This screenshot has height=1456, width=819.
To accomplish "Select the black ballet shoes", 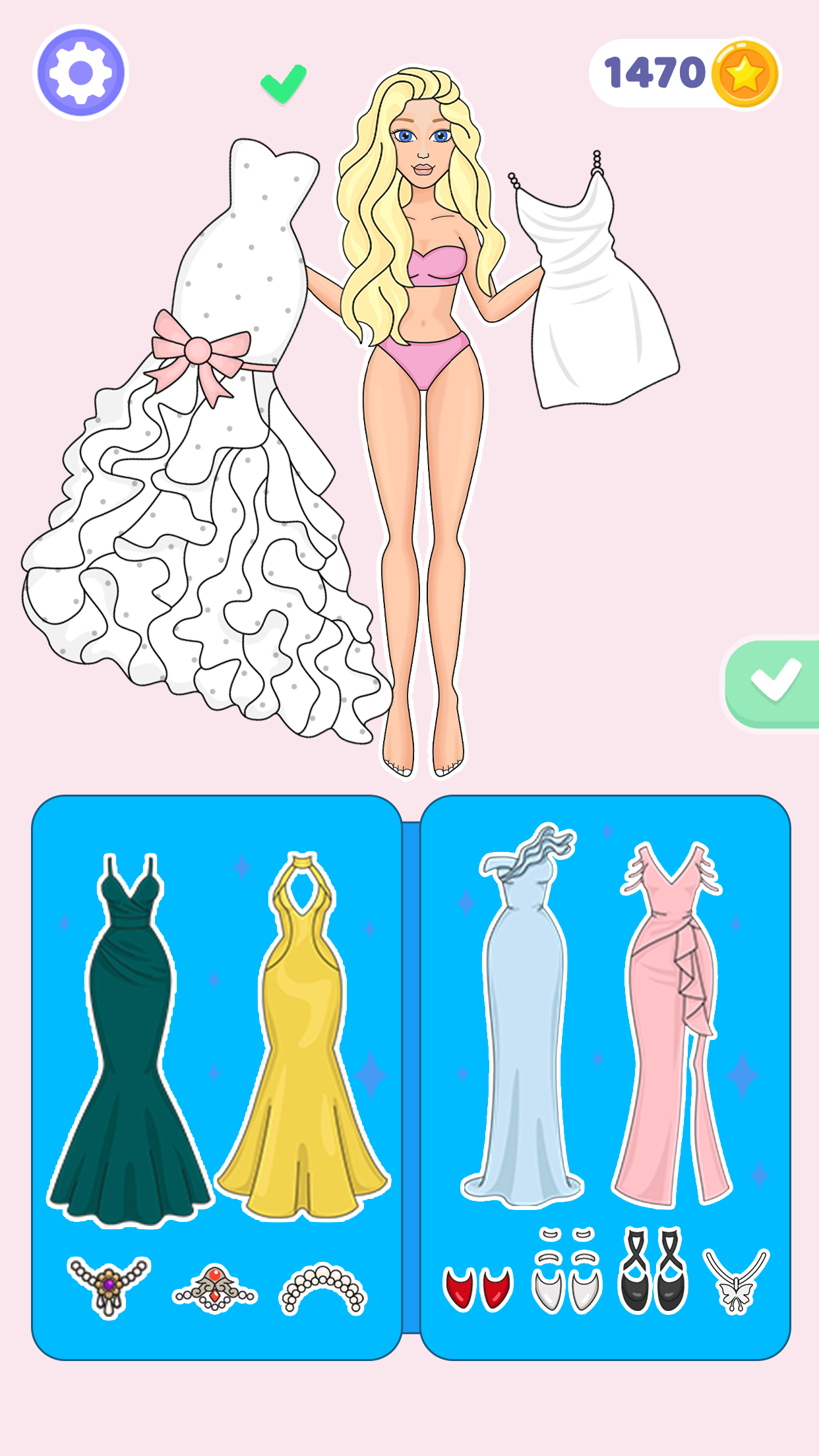I will 653,1270.
